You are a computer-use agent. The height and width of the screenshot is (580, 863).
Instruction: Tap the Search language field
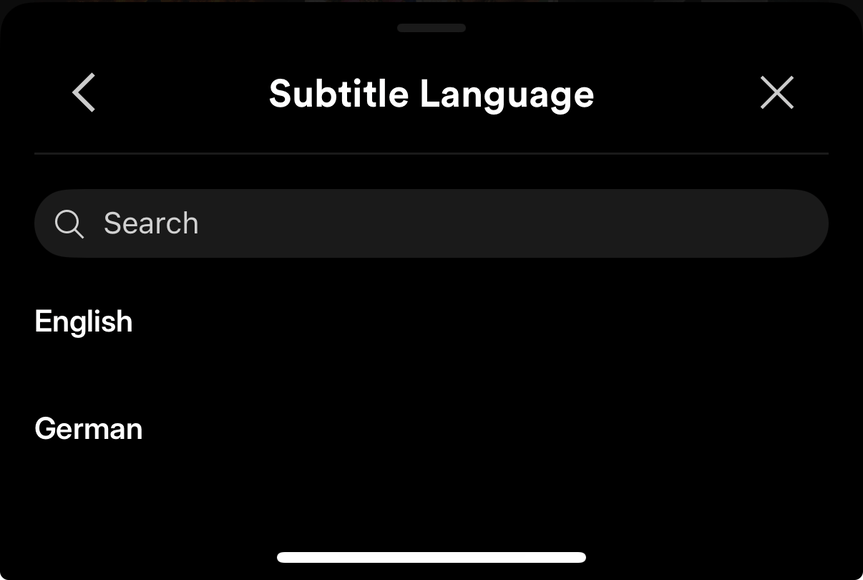[x=431, y=223]
